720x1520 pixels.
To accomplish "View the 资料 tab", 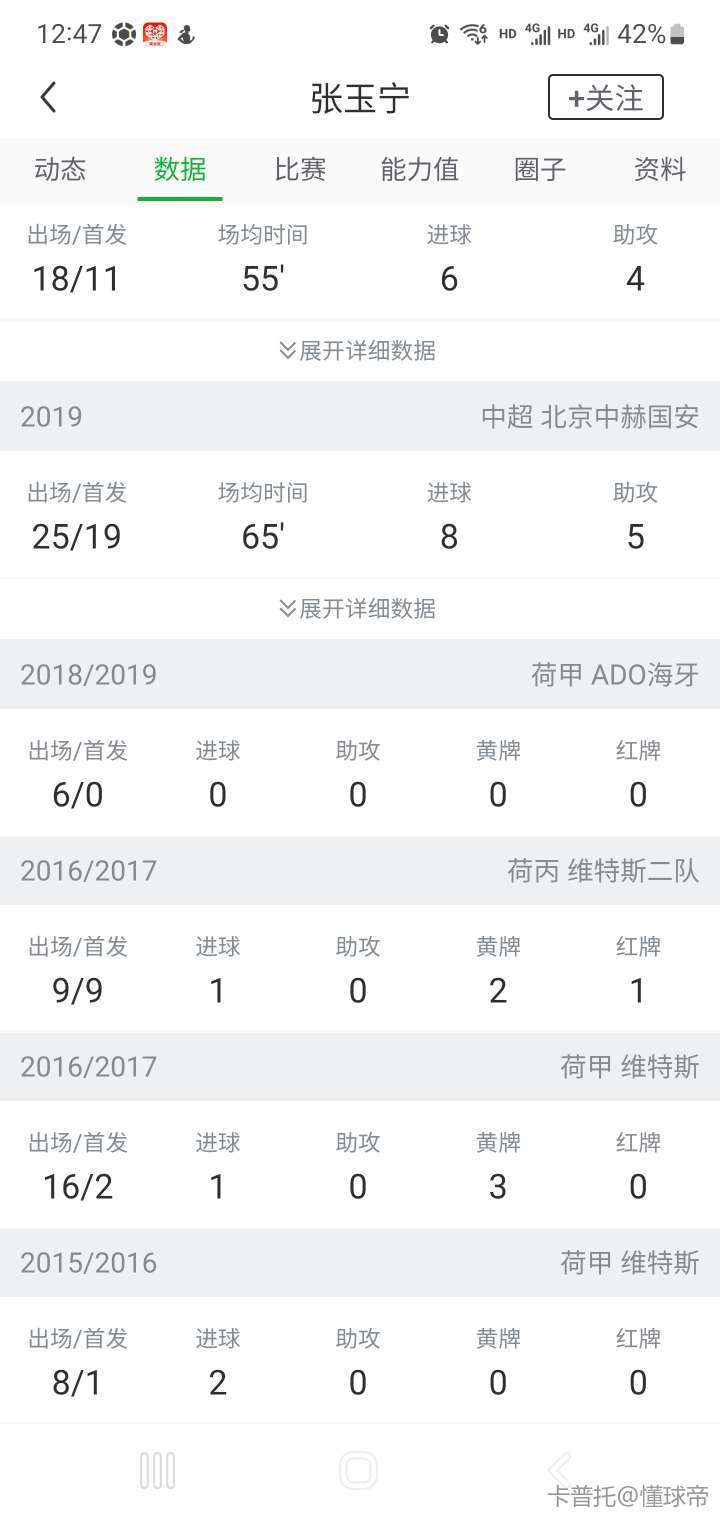I will tap(660, 169).
